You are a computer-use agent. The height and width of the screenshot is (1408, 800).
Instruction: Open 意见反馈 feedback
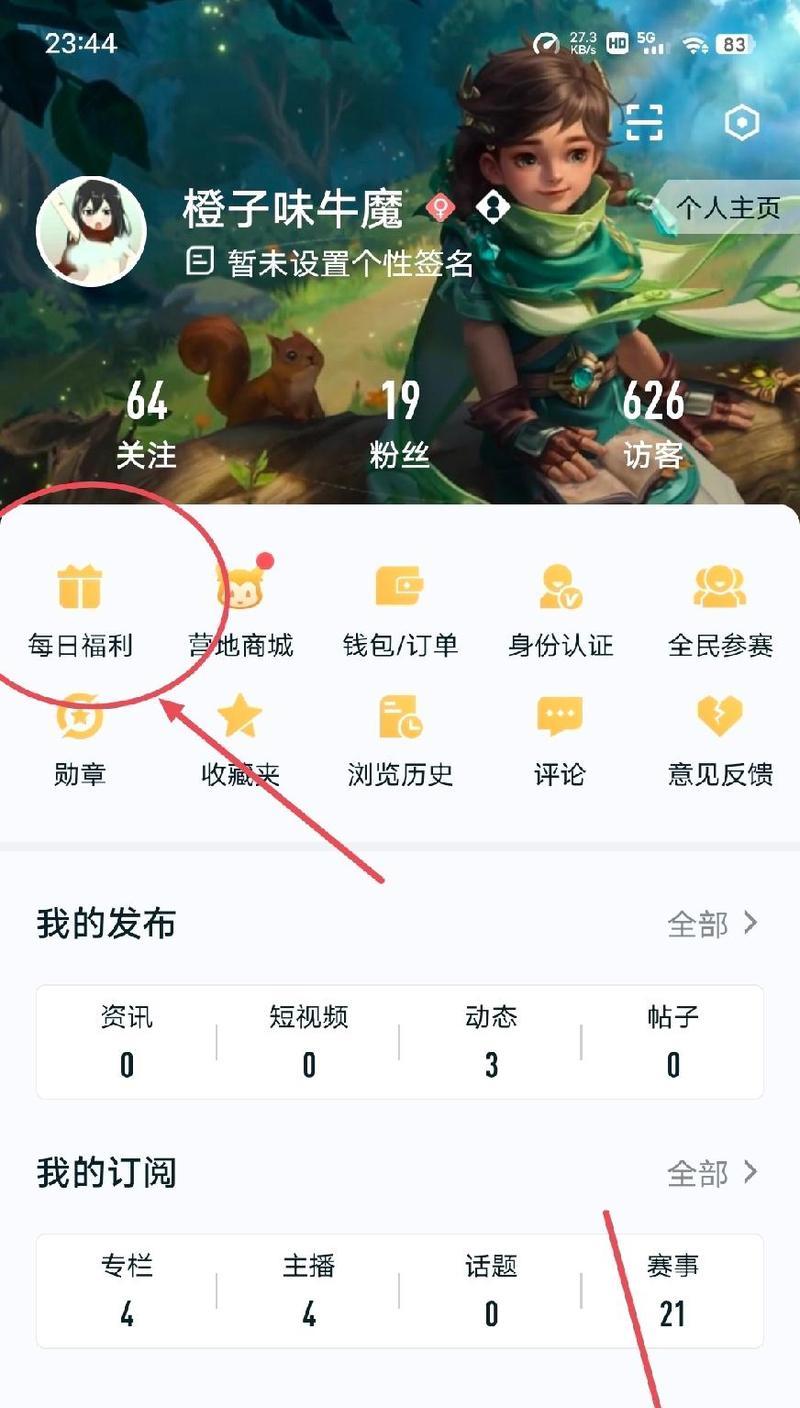coord(720,740)
